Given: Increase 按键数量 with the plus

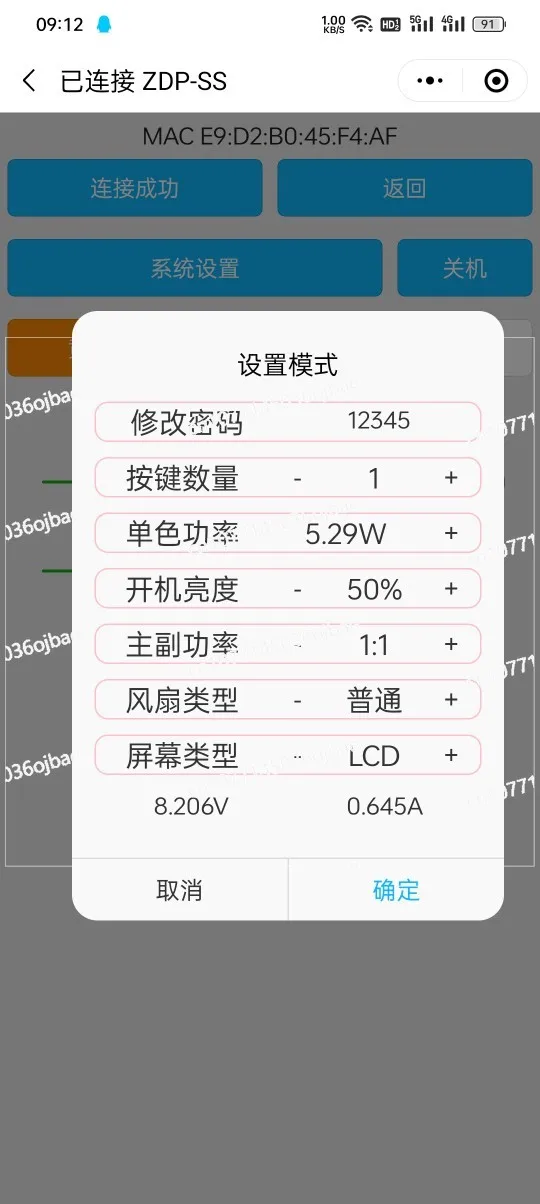Looking at the screenshot, I should [451, 478].
